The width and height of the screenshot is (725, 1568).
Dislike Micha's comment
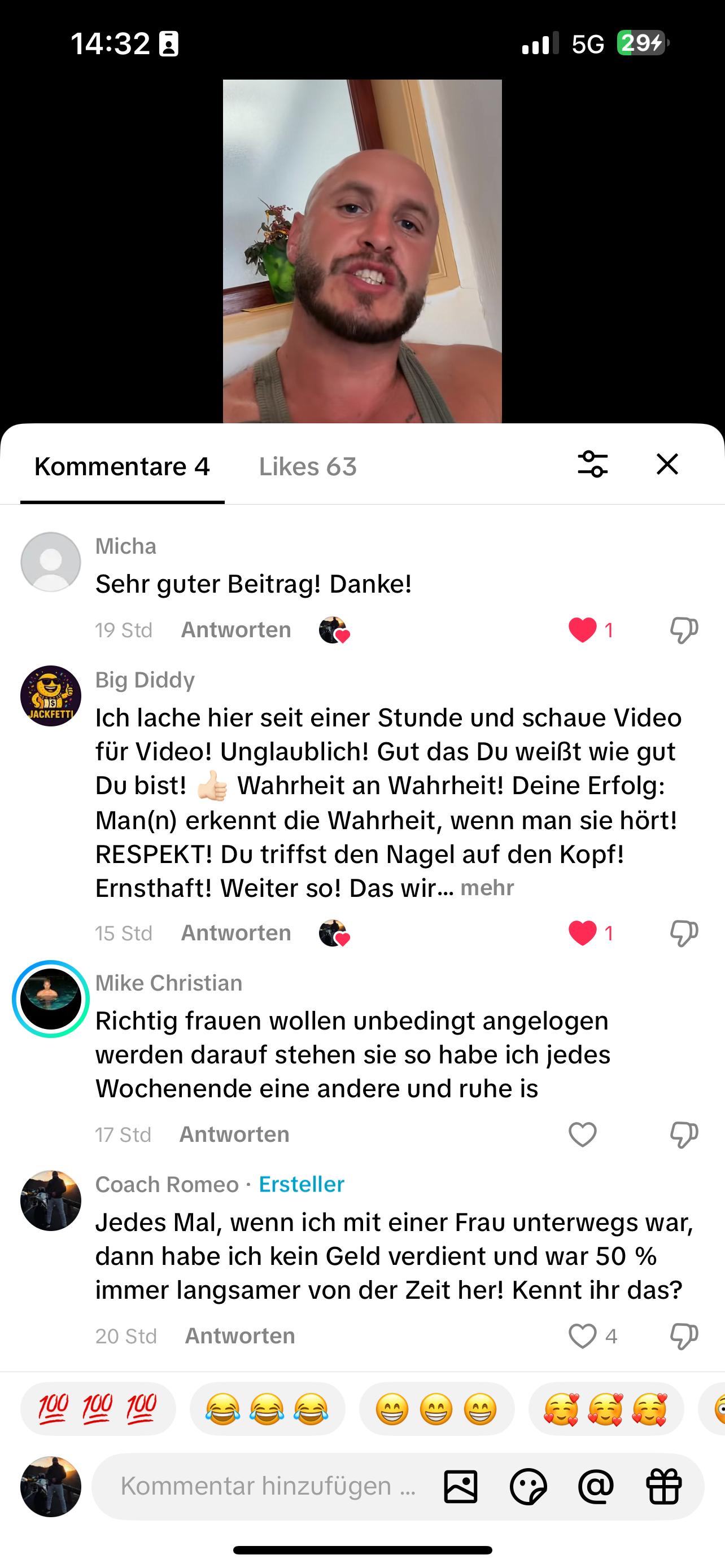(684, 630)
